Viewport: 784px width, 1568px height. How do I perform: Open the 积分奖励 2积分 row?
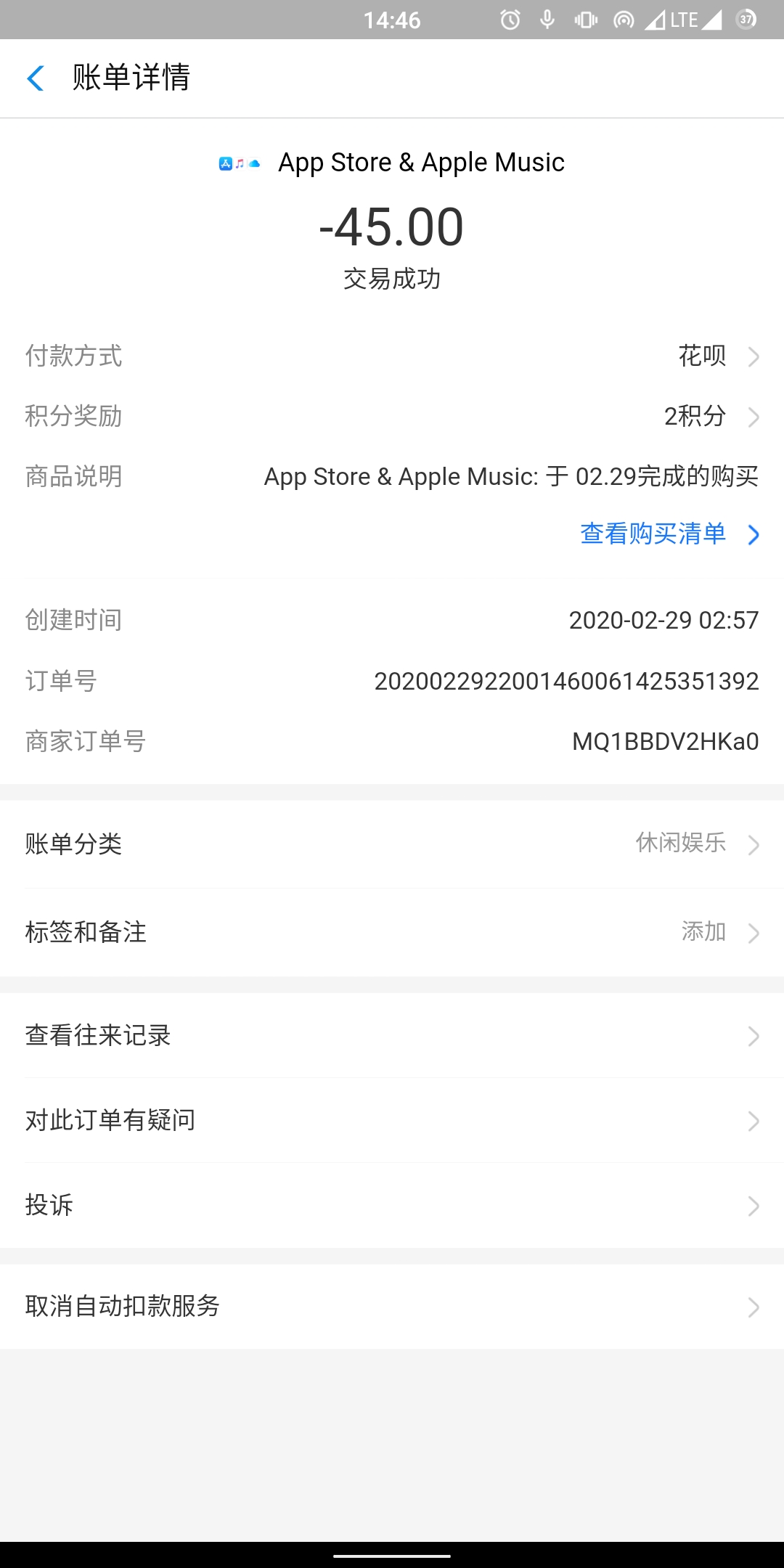(x=392, y=417)
